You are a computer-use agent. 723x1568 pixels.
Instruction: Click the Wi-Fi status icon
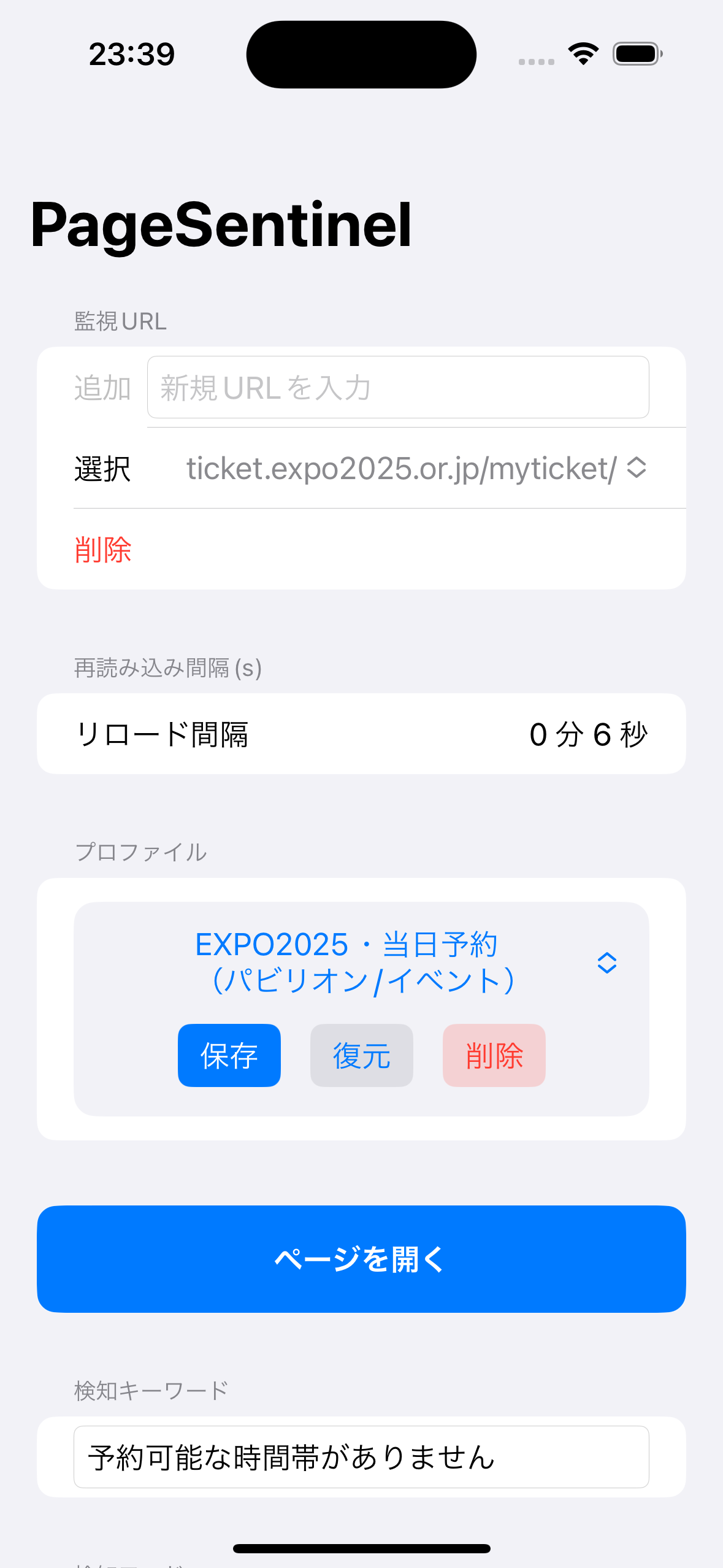[581, 54]
